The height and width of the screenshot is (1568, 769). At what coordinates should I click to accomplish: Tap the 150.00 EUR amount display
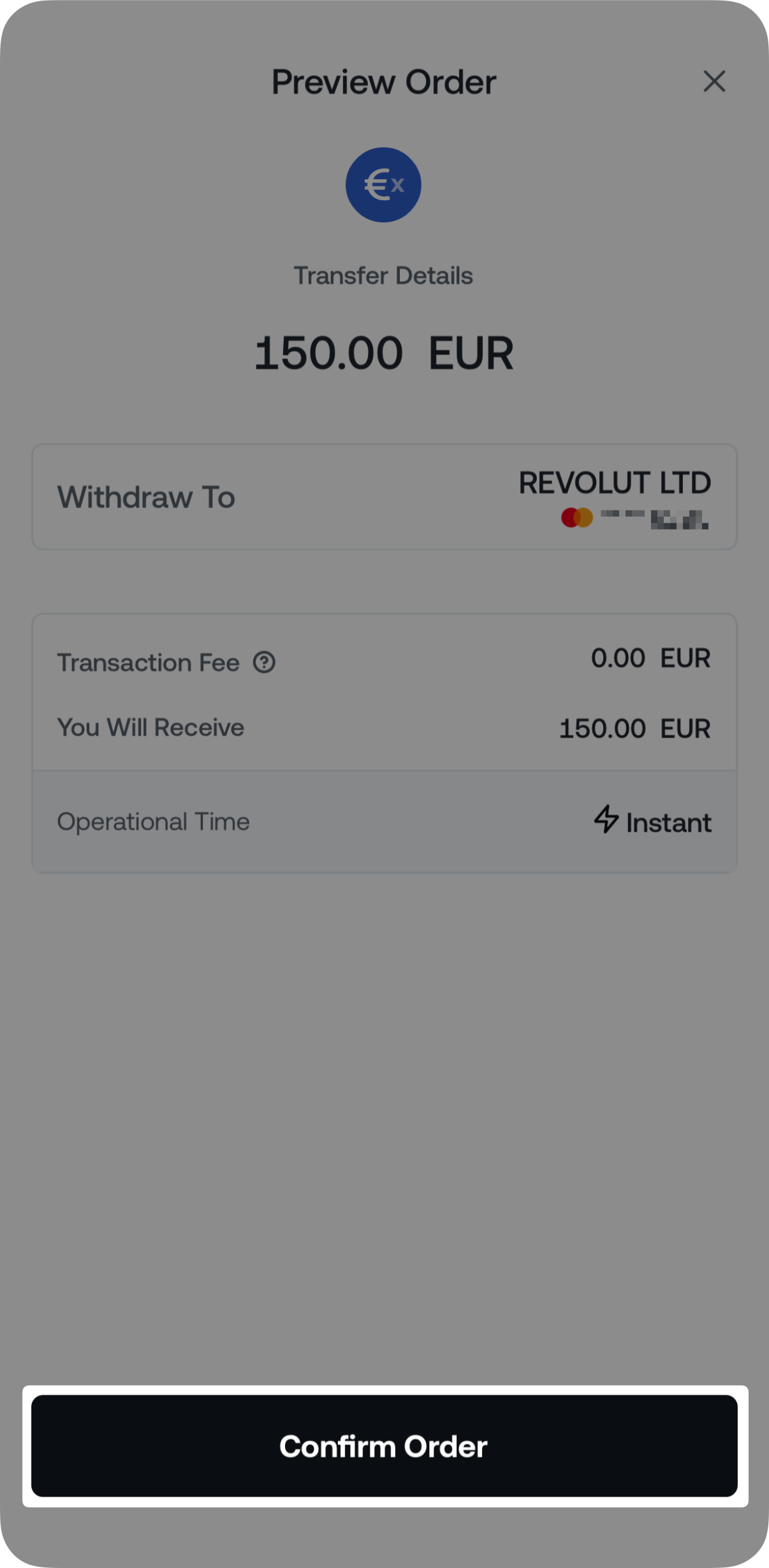(383, 351)
